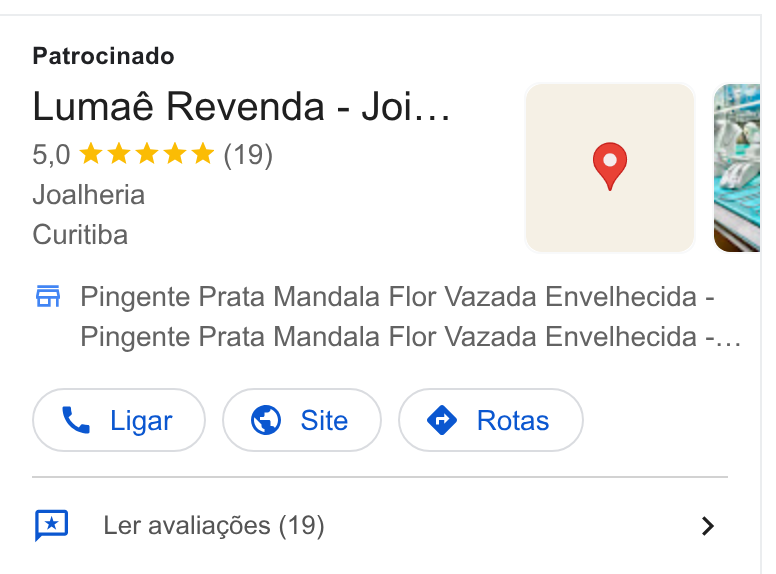Call the business with the Ligar button

(119, 420)
